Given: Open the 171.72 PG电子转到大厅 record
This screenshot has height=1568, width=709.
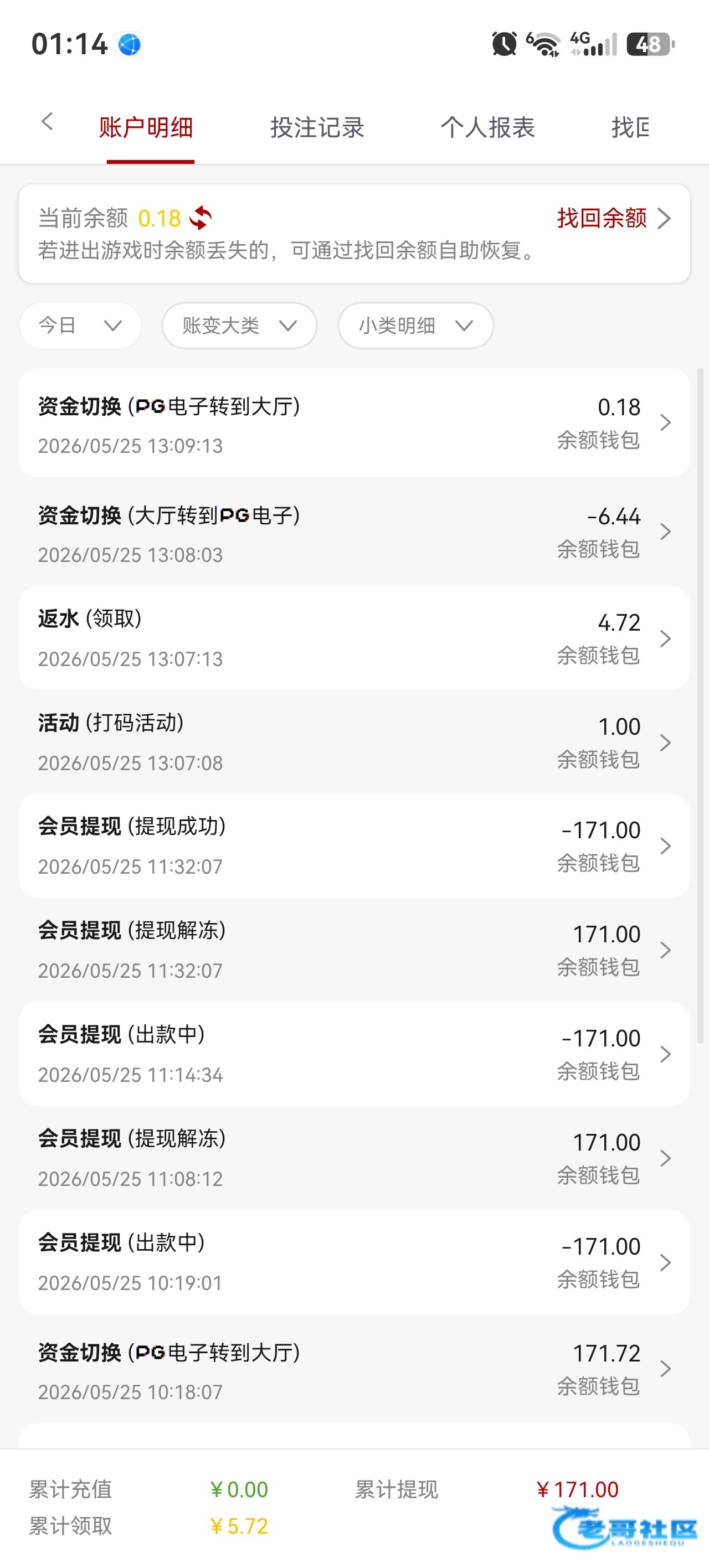Looking at the screenshot, I should (354, 1369).
